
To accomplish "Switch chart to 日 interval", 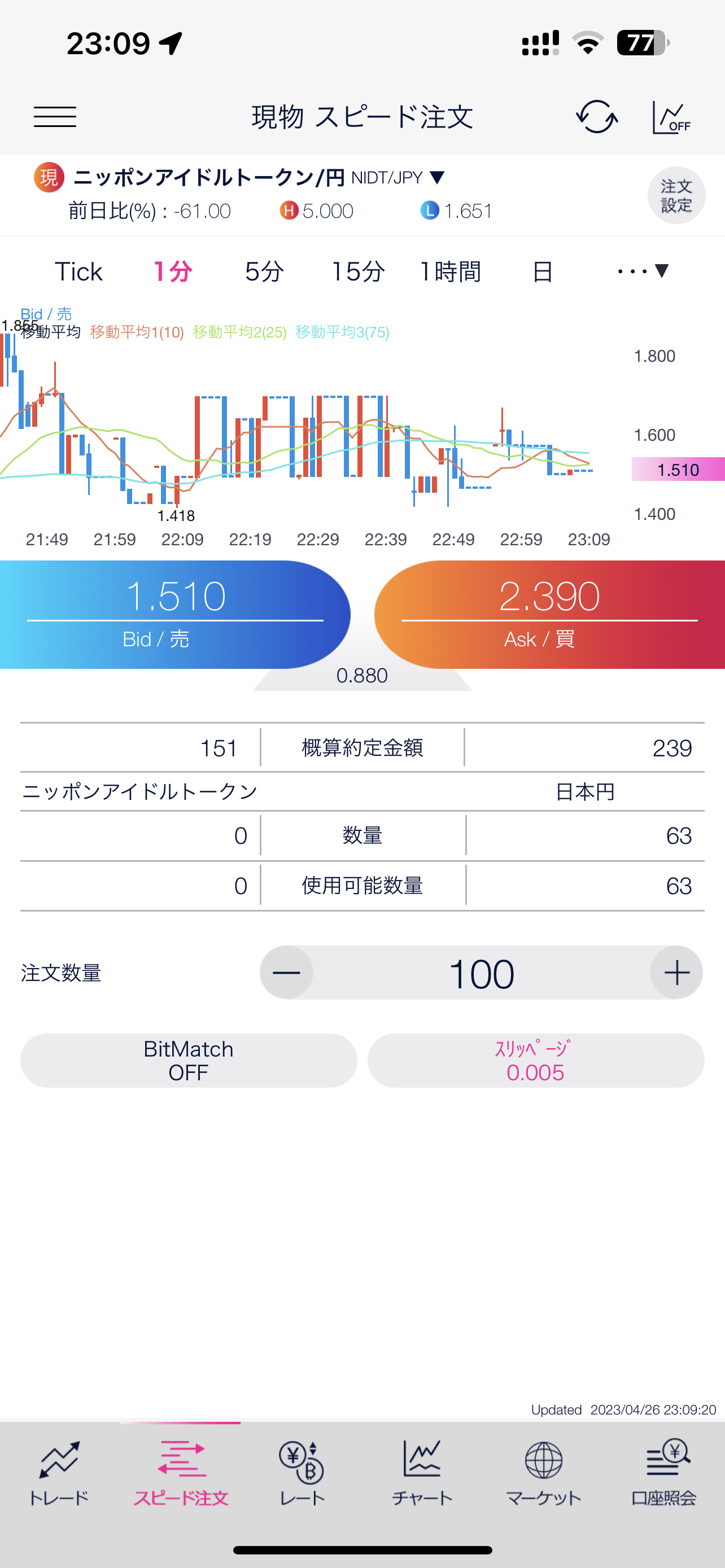I will 543,271.
